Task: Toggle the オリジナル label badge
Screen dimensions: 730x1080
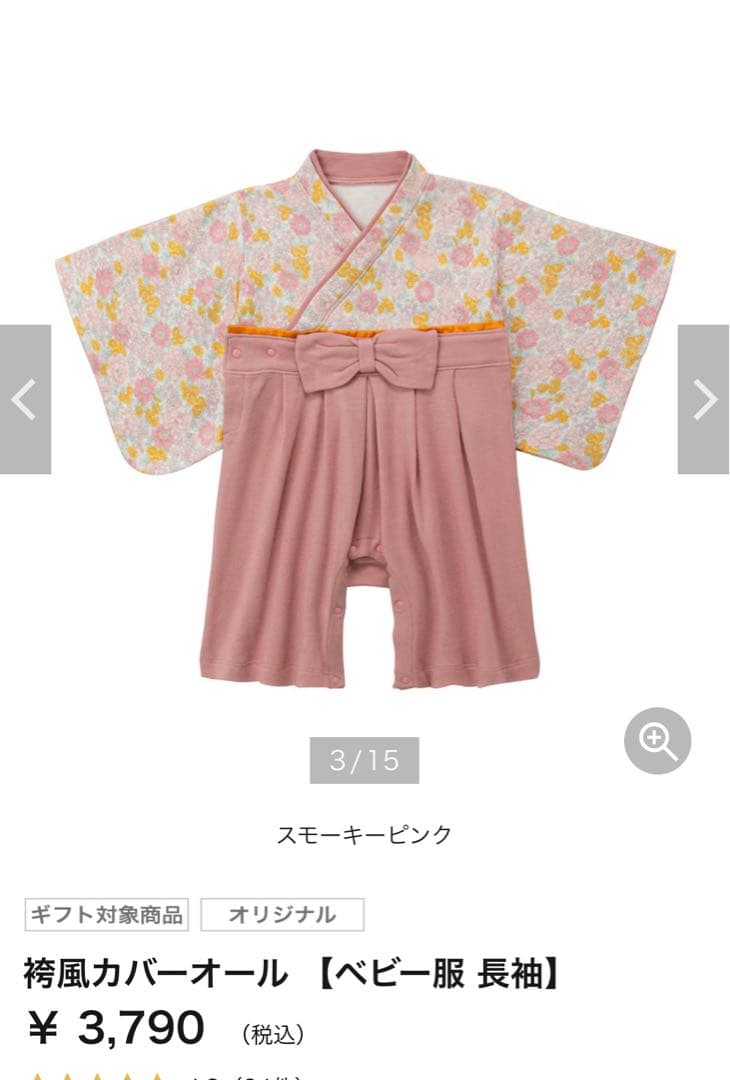Action: (x=283, y=911)
